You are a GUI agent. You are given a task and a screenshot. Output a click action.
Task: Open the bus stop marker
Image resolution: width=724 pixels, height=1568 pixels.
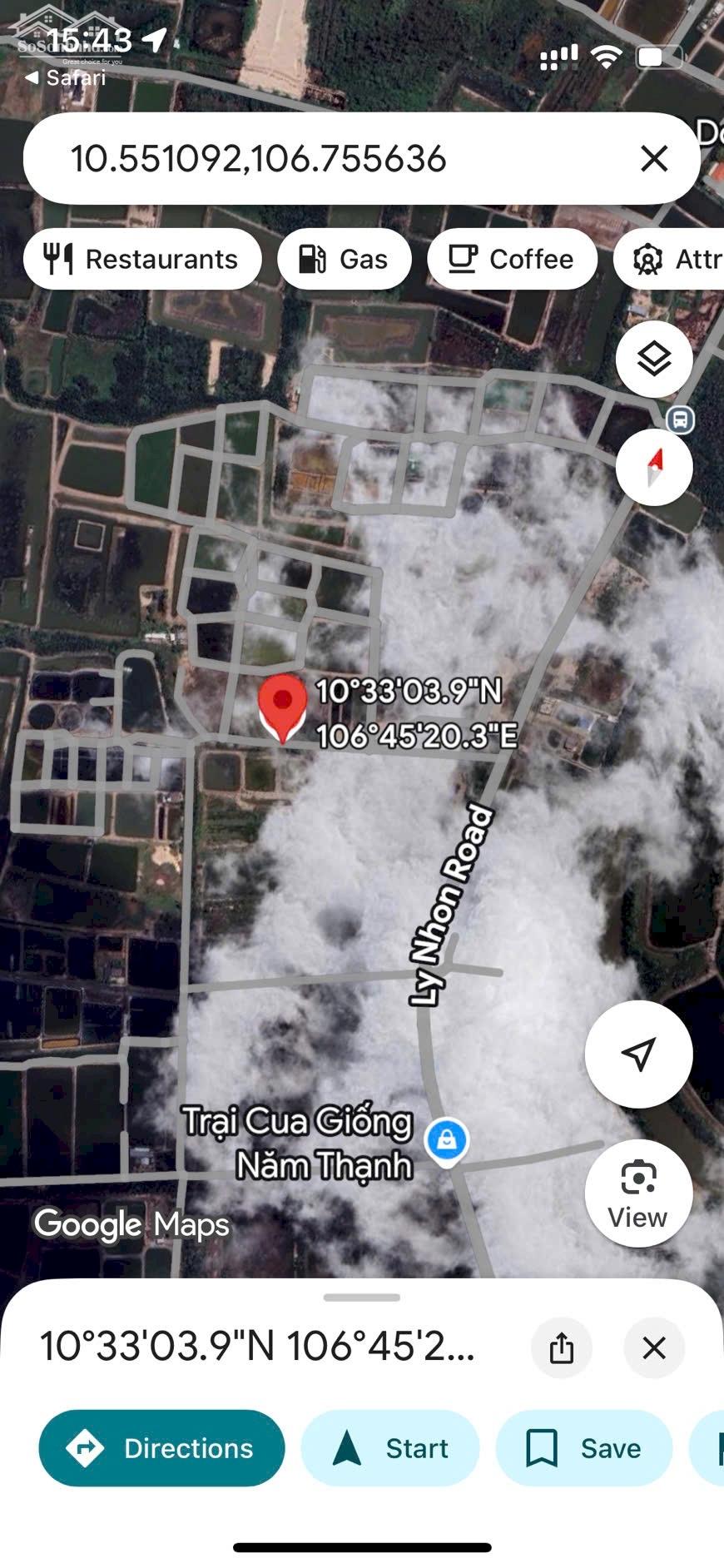tap(681, 419)
